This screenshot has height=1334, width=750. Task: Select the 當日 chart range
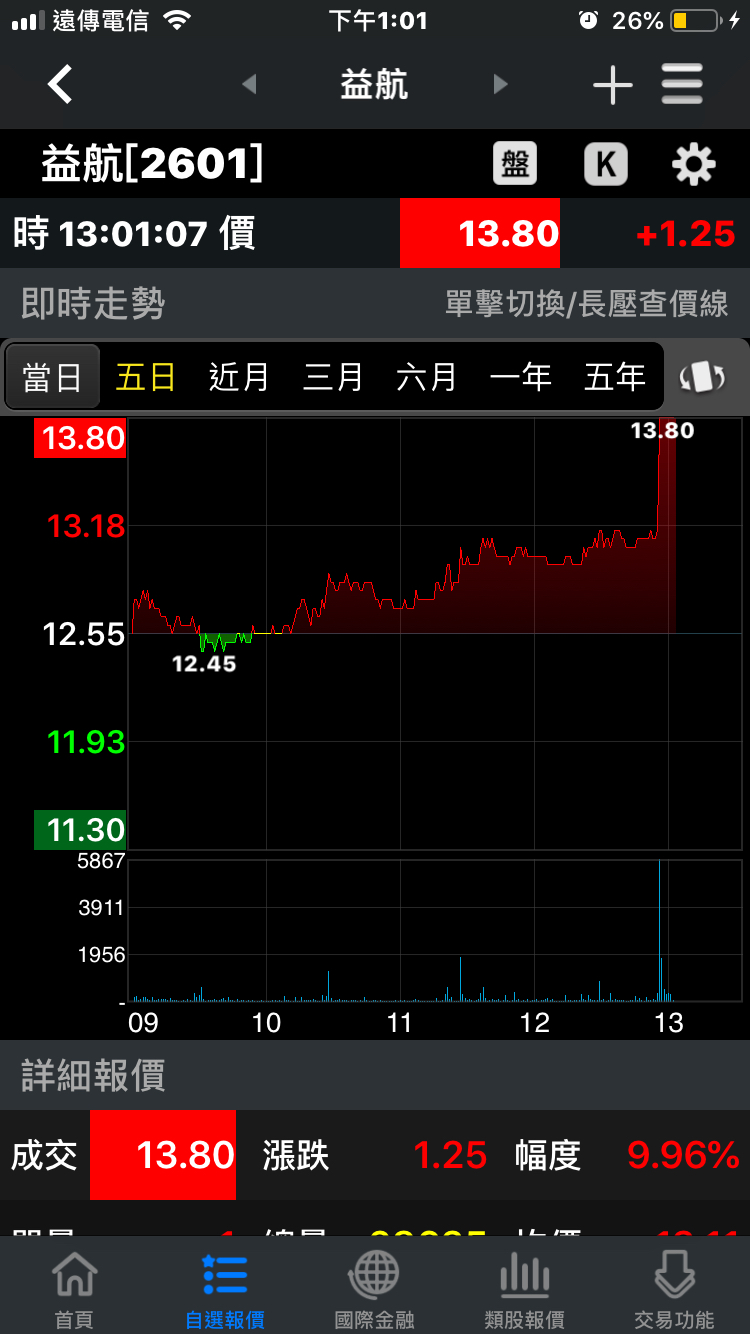(x=52, y=377)
